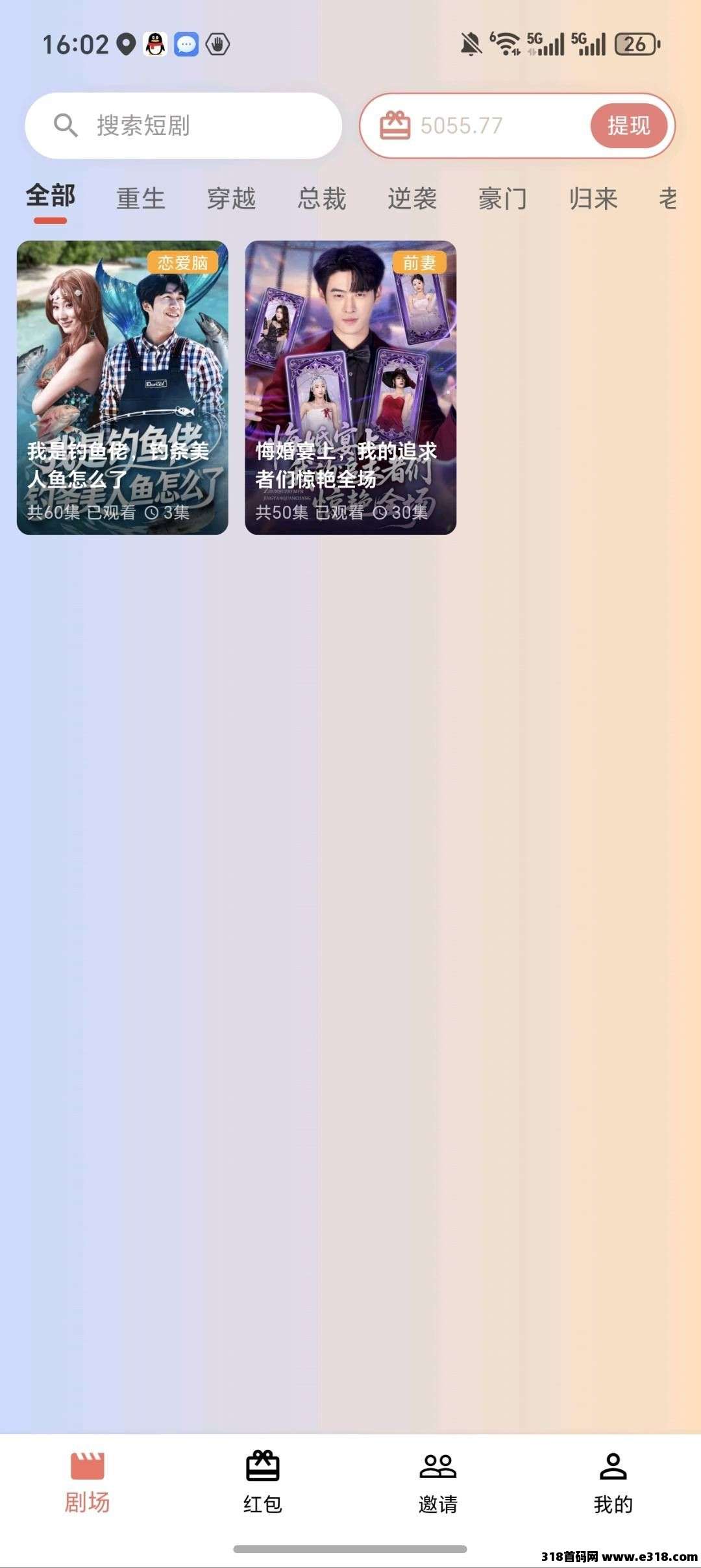This screenshot has width=701, height=1568.
Task: Switch to the 穿越 category tab
Action: coord(231,199)
